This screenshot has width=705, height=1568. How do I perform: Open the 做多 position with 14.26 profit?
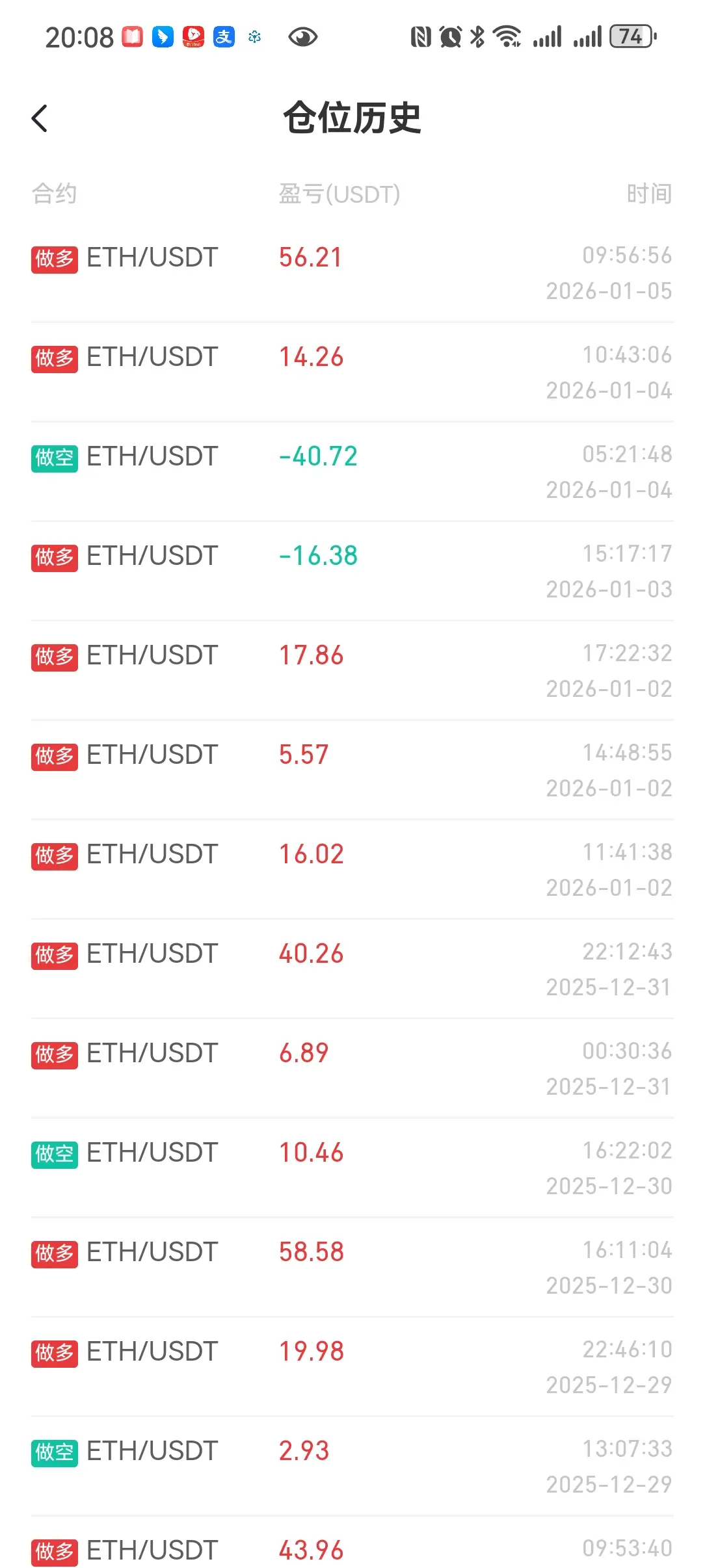click(x=351, y=372)
